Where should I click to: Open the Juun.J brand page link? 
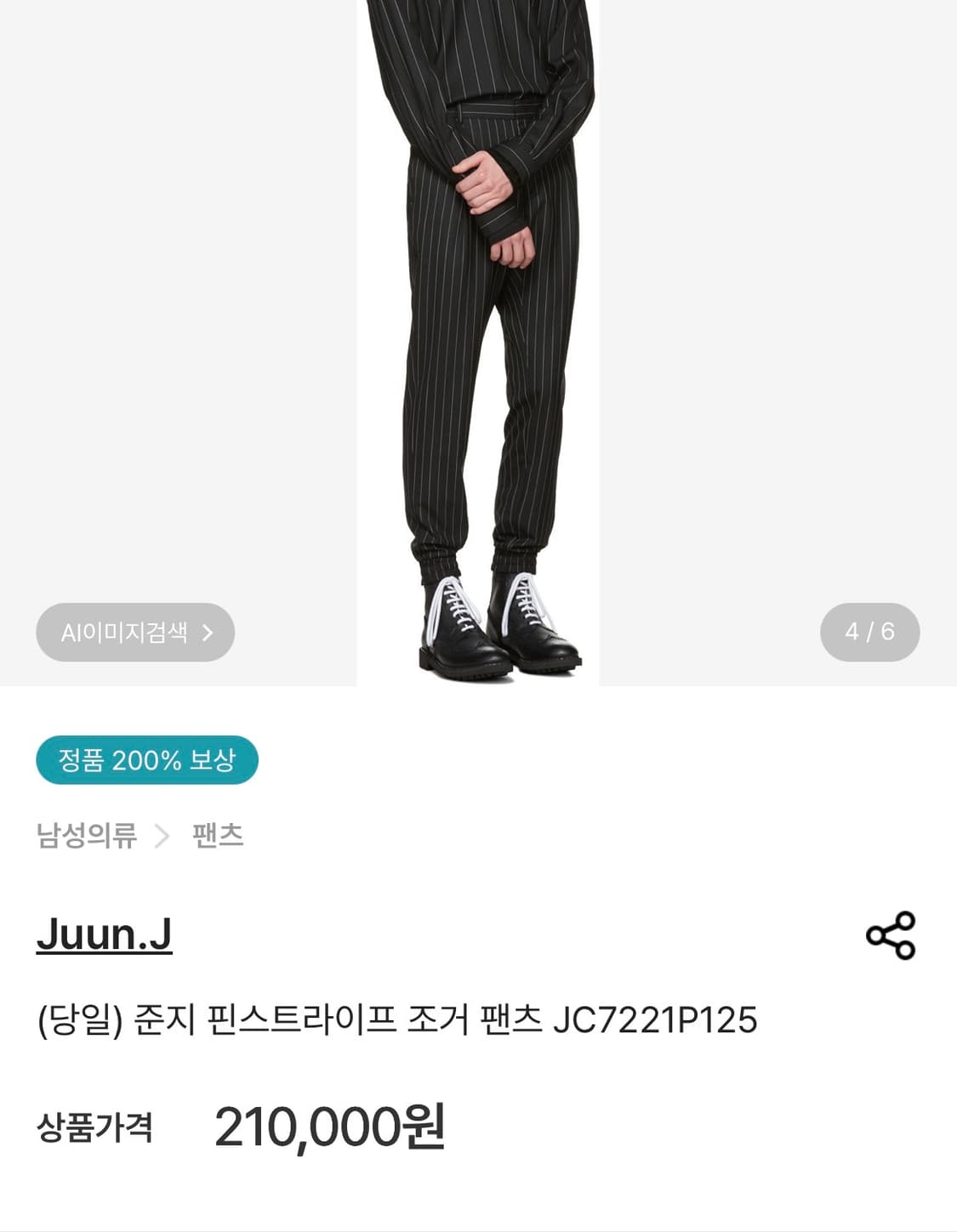coord(102,934)
